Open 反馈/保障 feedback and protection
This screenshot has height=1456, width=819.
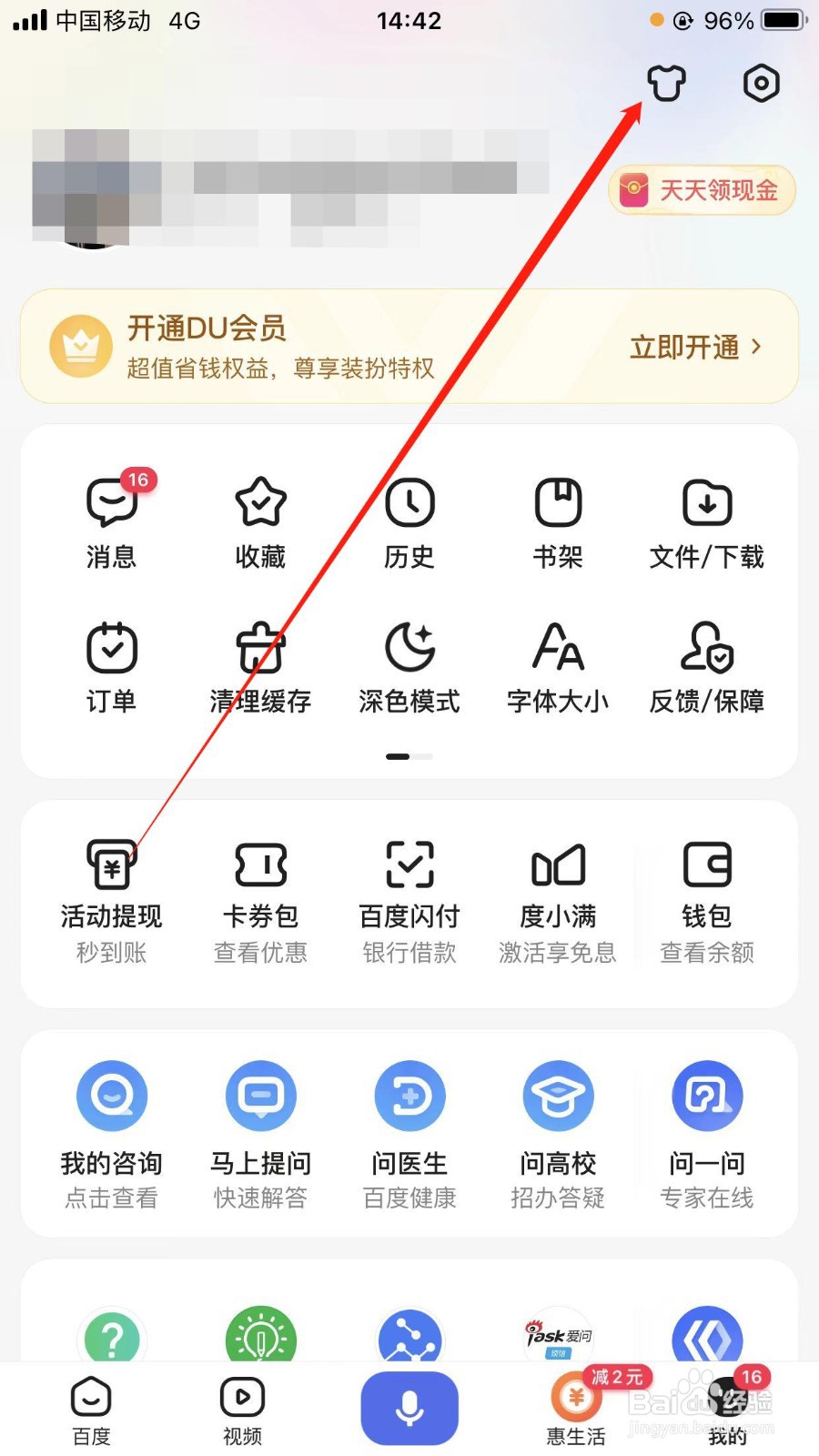coord(706,664)
